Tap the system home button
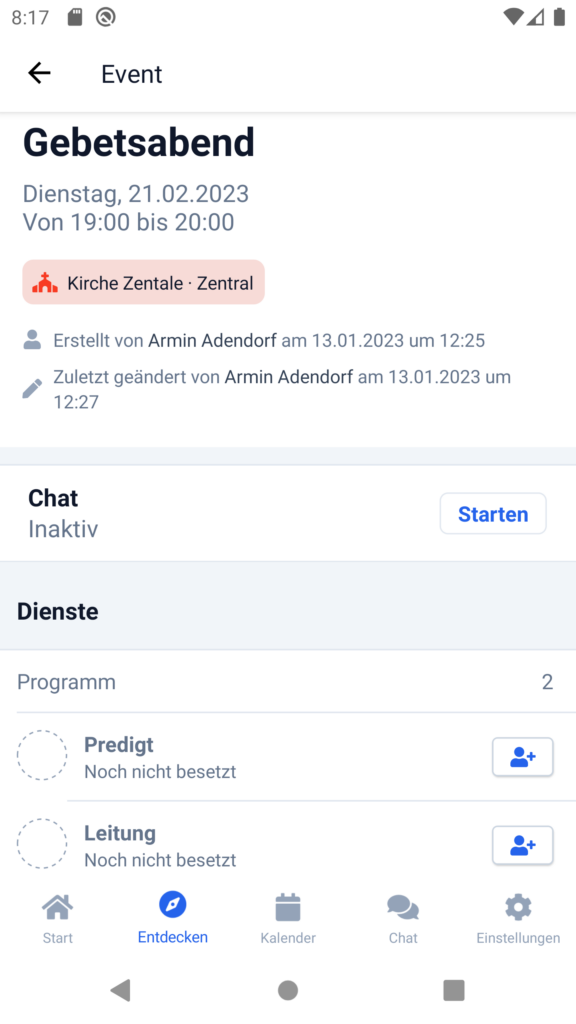Viewport: 576px width, 1024px height. (x=288, y=990)
